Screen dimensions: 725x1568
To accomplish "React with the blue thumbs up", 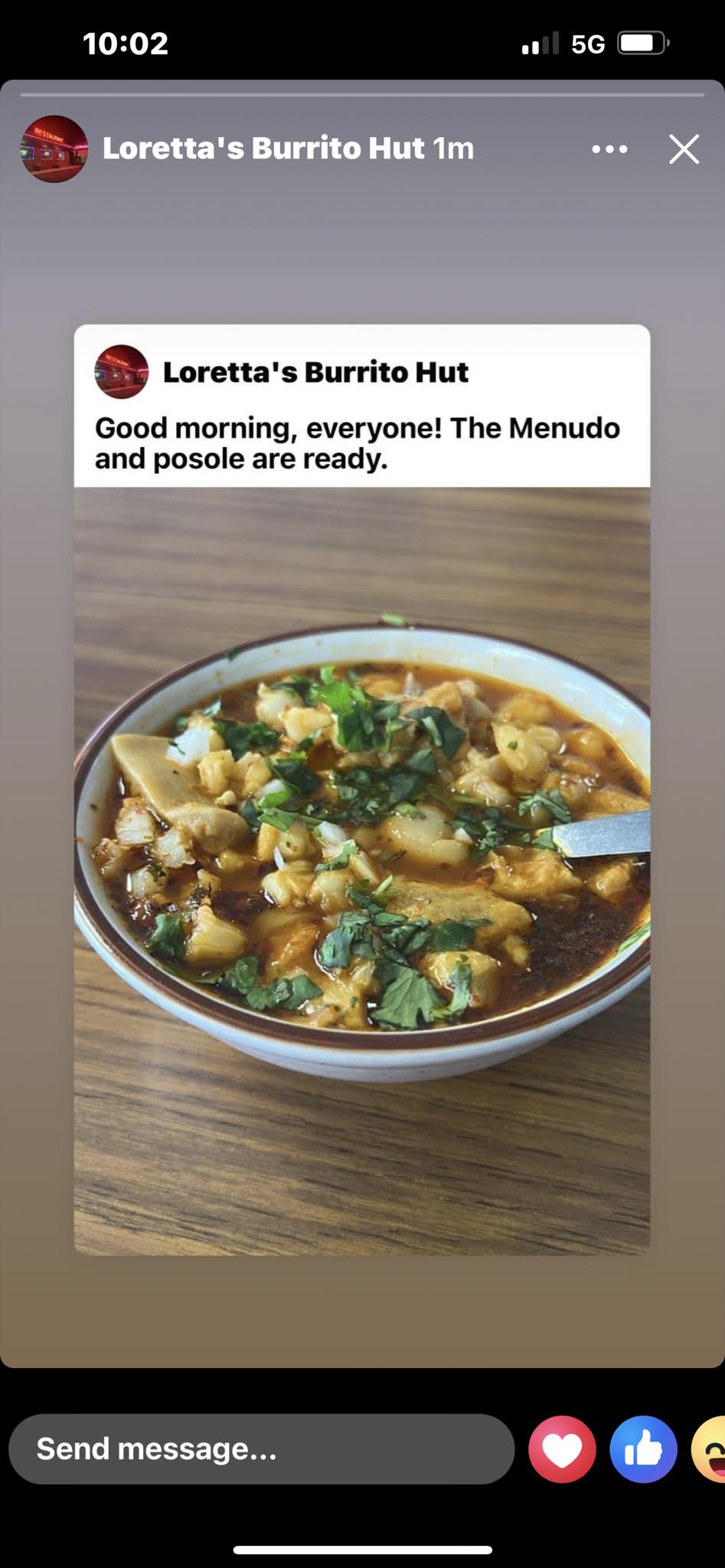I will [x=643, y=1449].
